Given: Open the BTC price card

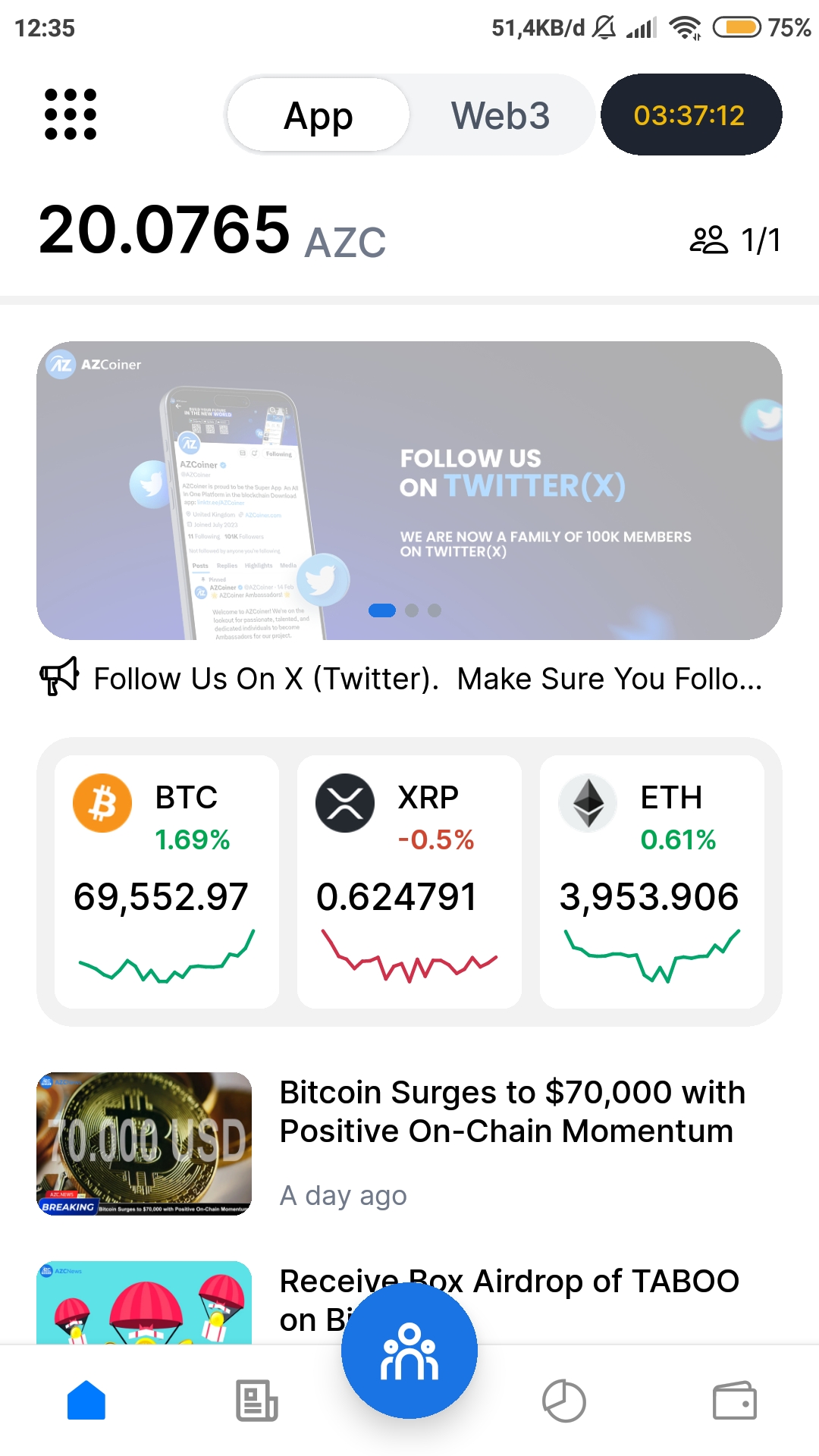Looking at the screenshot, I should pos(167,881).
